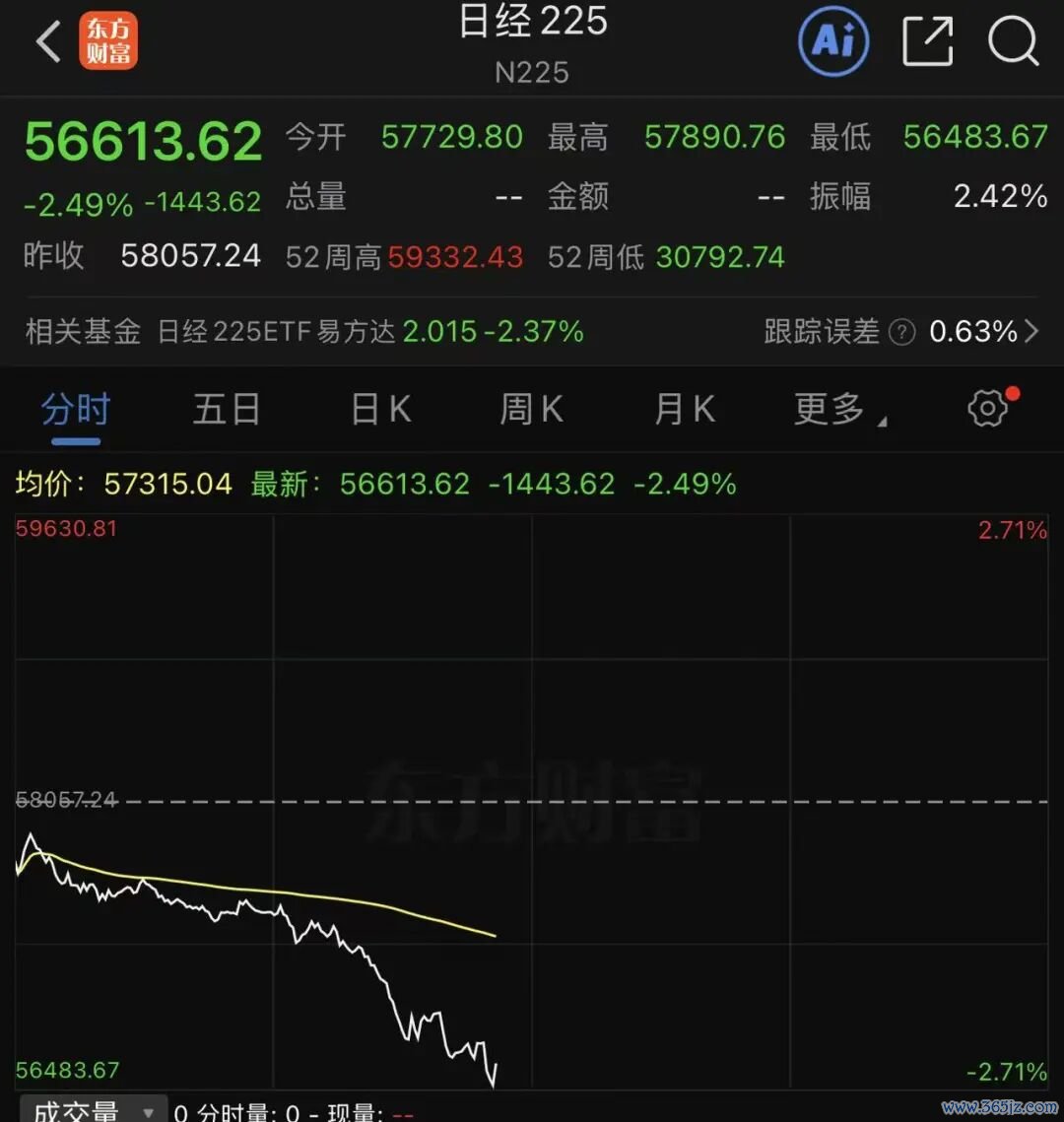The width and height of the screenshot is (1064, 1122).
Task: Show the 月K monthly chart
Action: click(685, 410)
